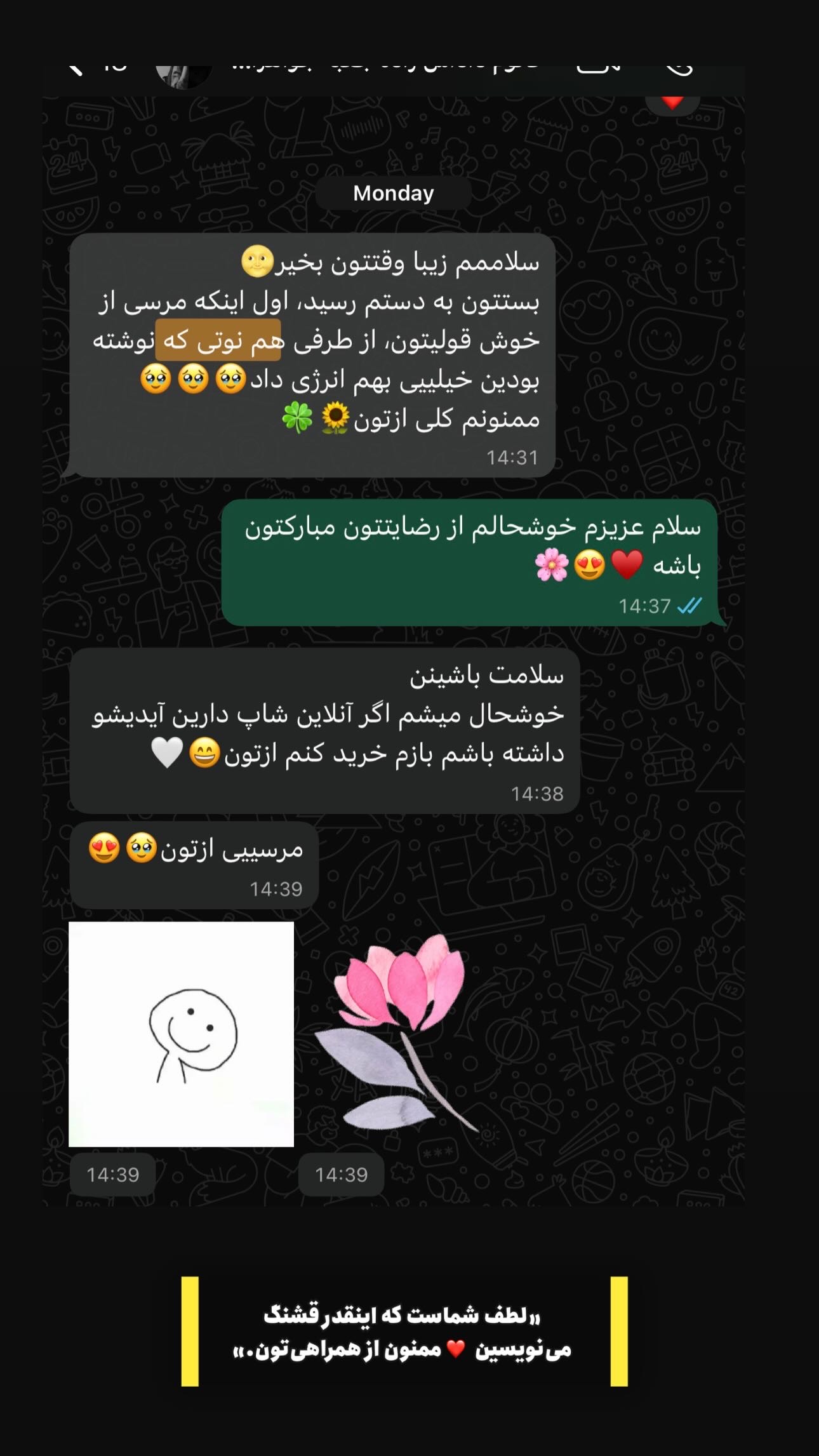
Task: Select the Monday date divider
Action: pyautogui.click(x=392, y=194)
